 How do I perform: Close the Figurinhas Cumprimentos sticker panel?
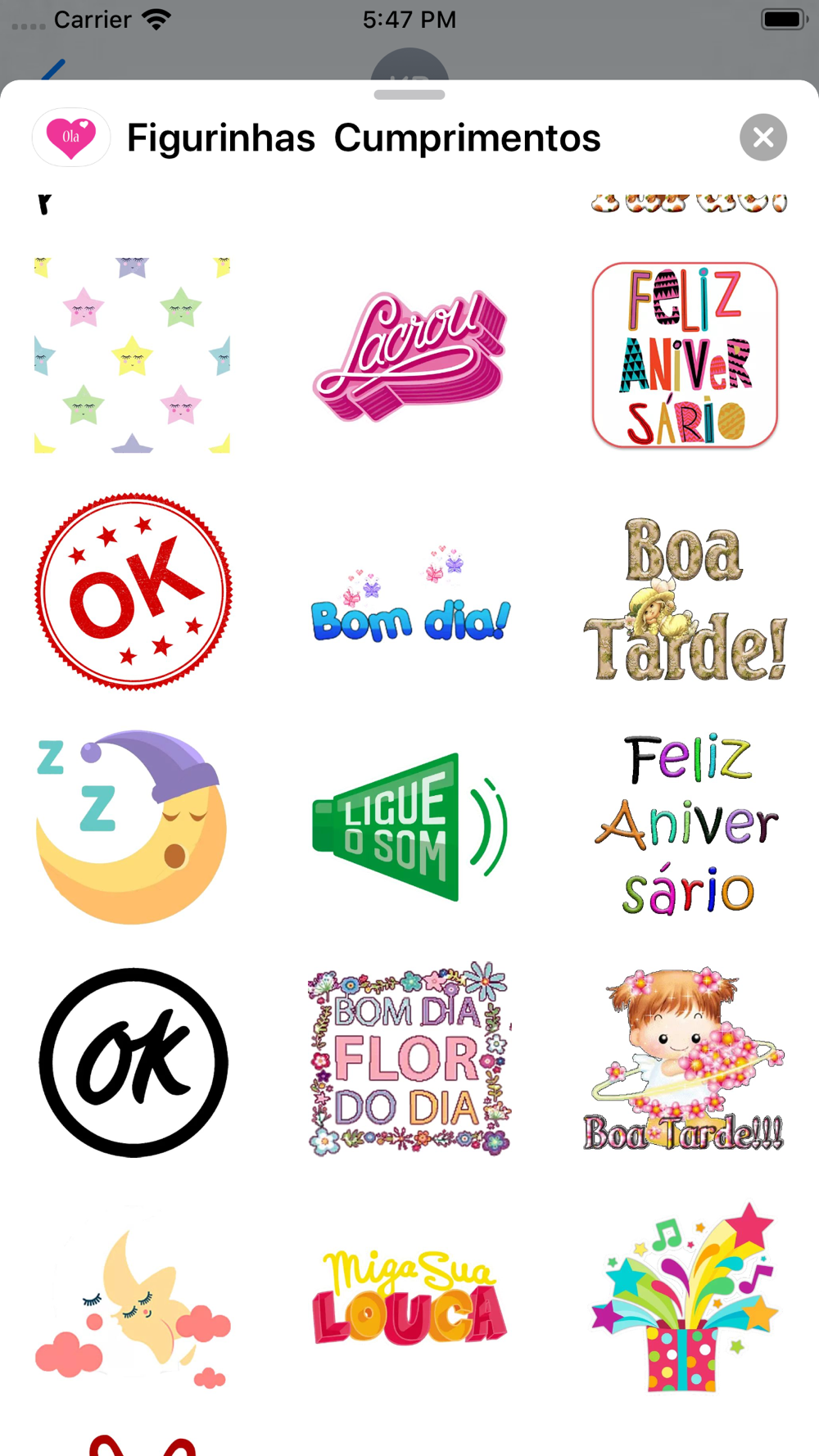pos(762,138)
